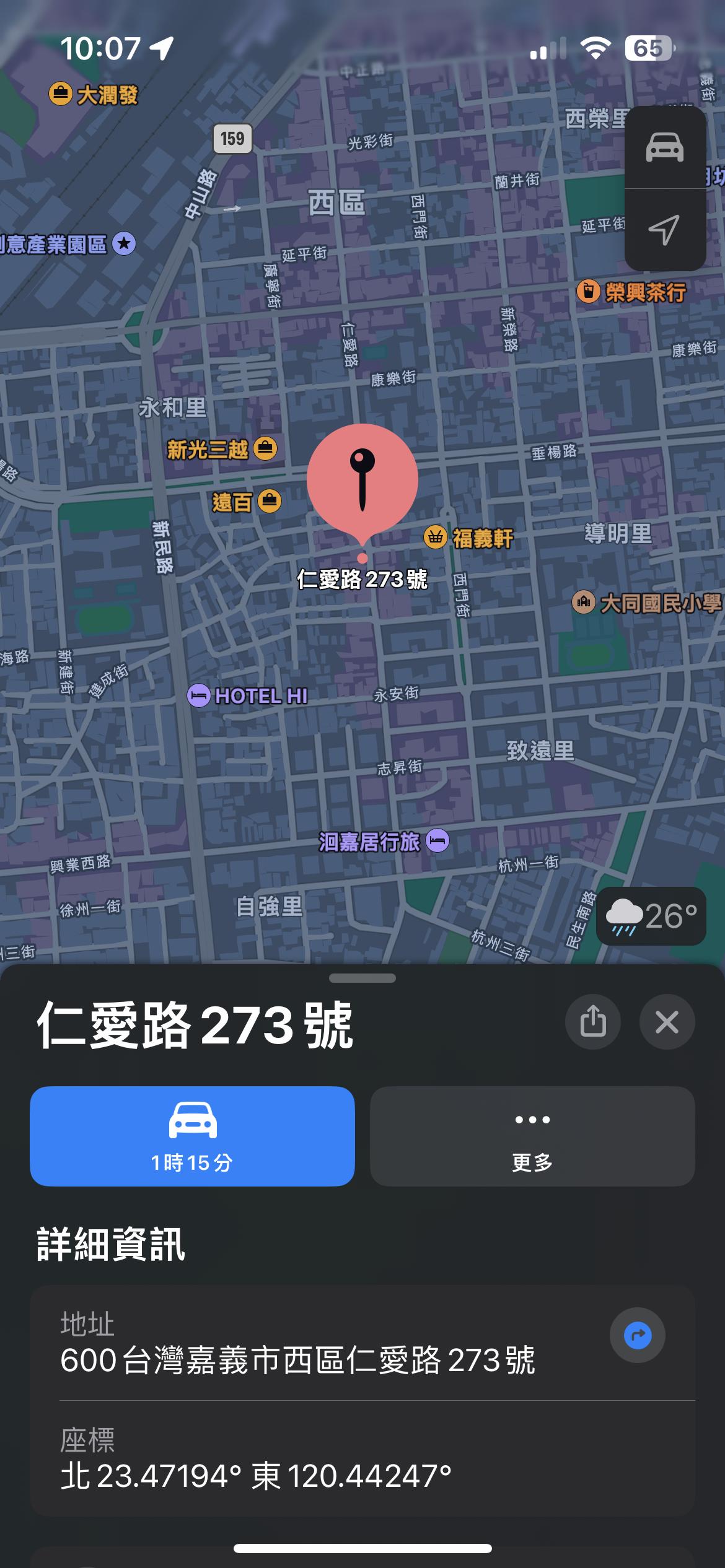This screenshot has height=1568, width=725.
Task: Center map on my current location
Action: (665, 230)
